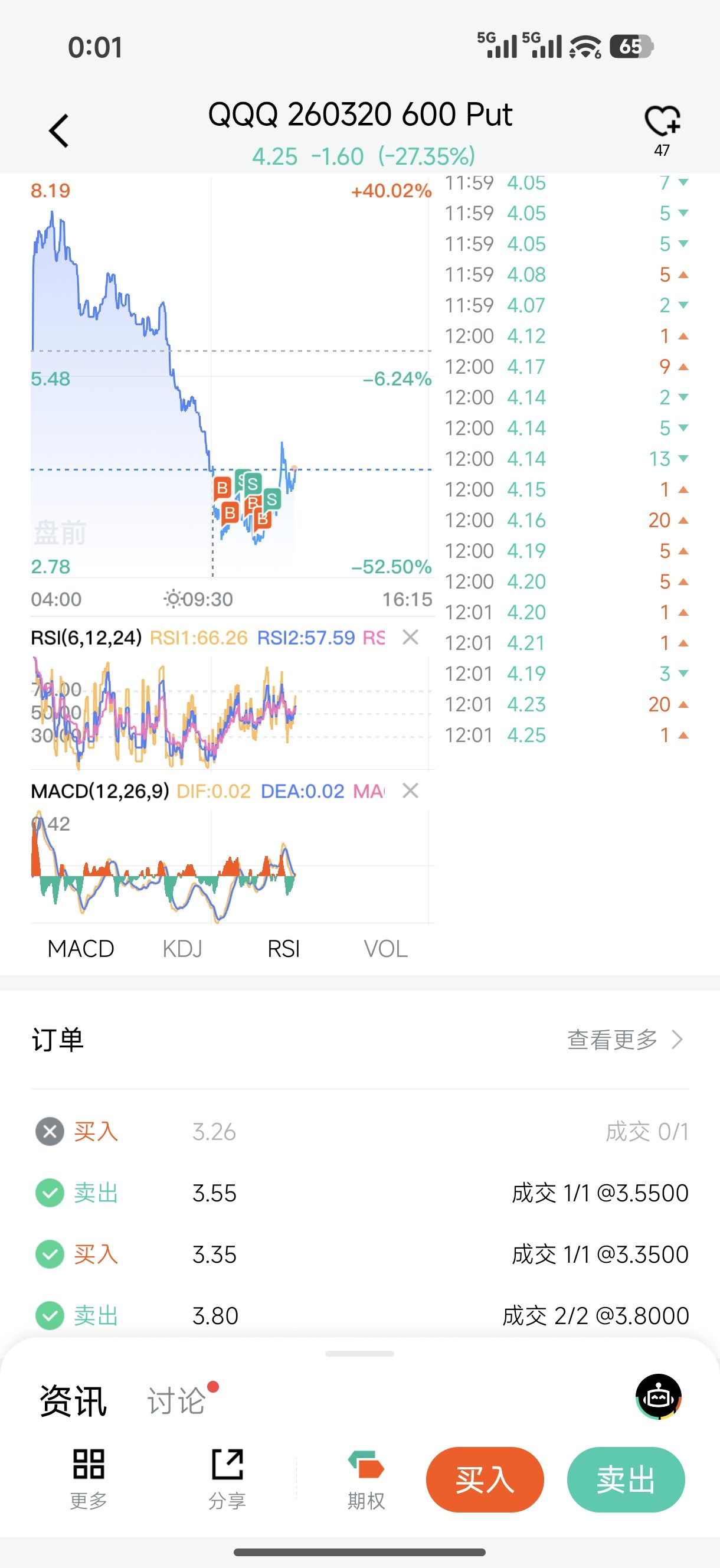Tap the orange 买入 button
The image size is (720, 1568).
(485, 1479)
